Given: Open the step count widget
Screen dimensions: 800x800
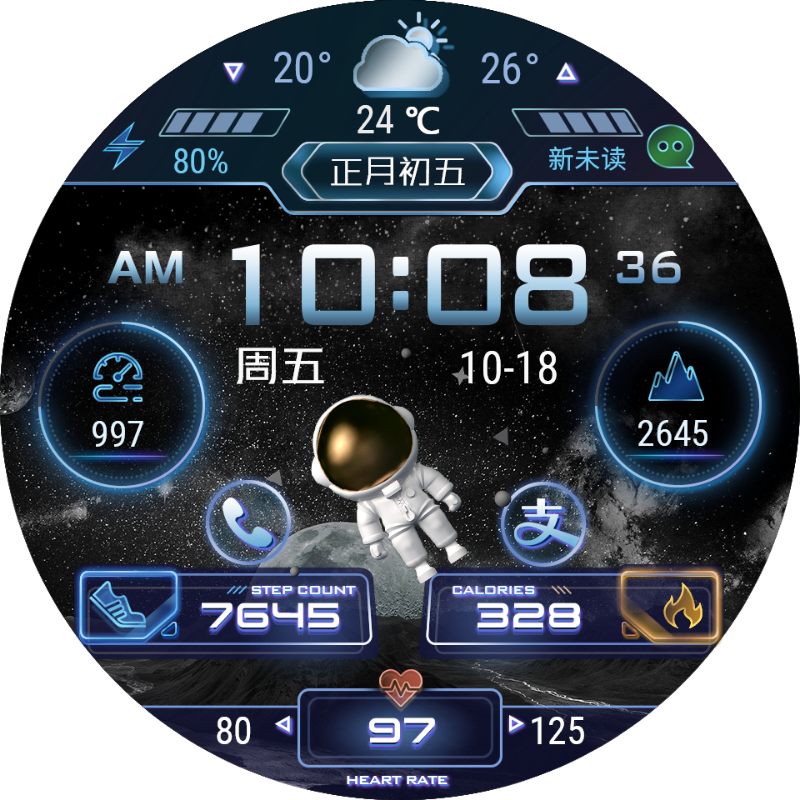Looking at the screenshot, I should point(225,608).
